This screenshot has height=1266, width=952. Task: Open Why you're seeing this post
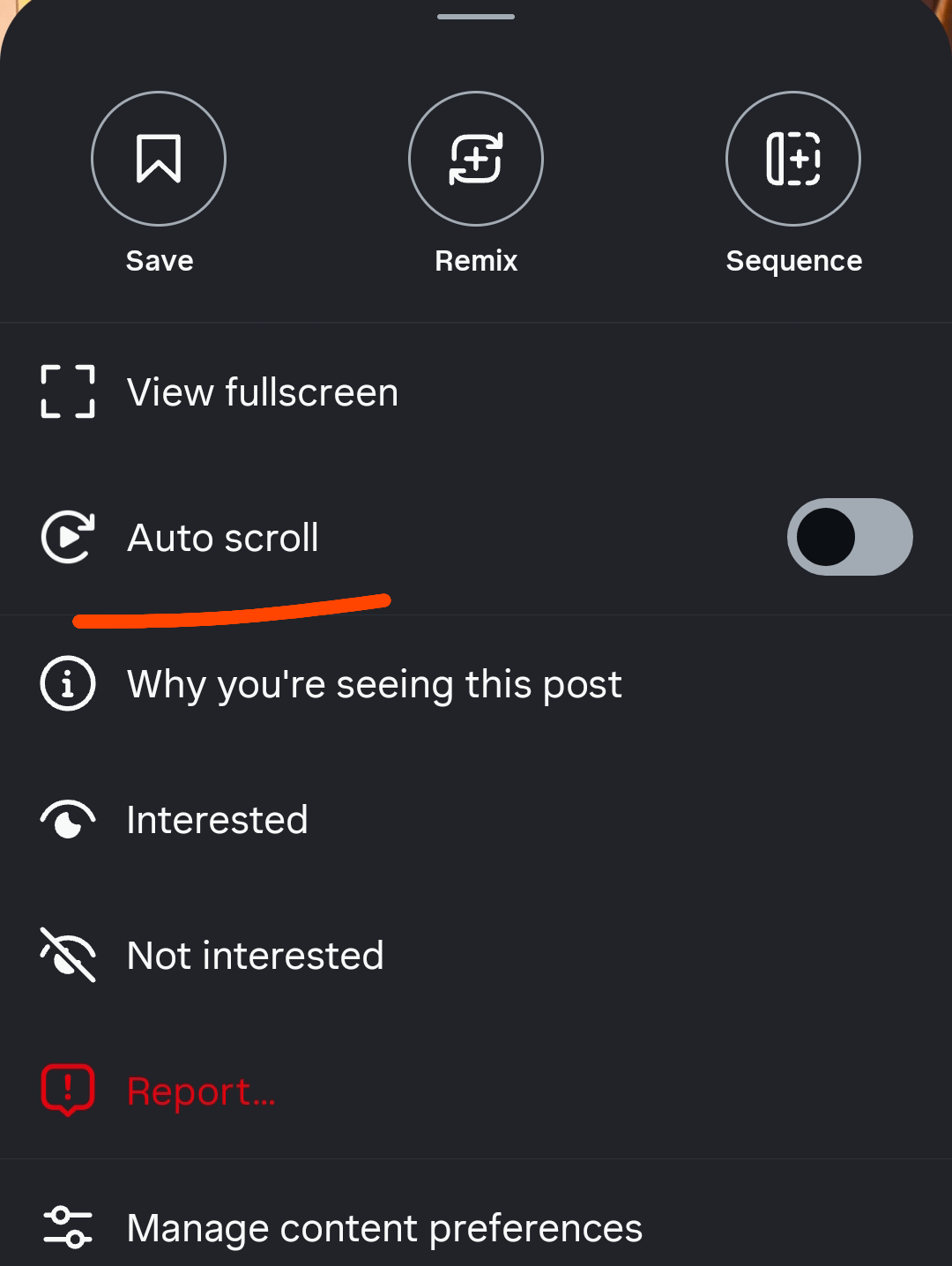tap(374, 684)
